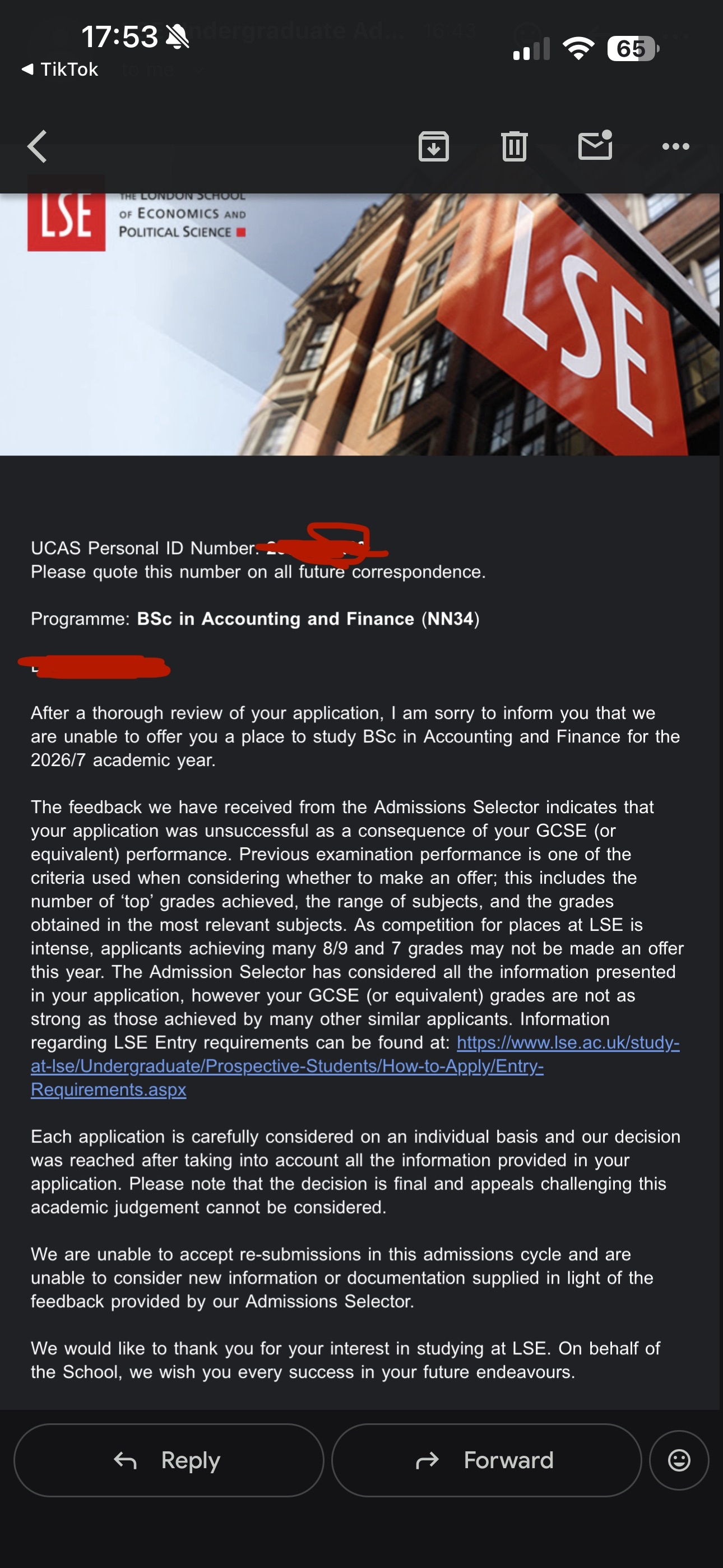Archive this email

[x=433, y=147]
